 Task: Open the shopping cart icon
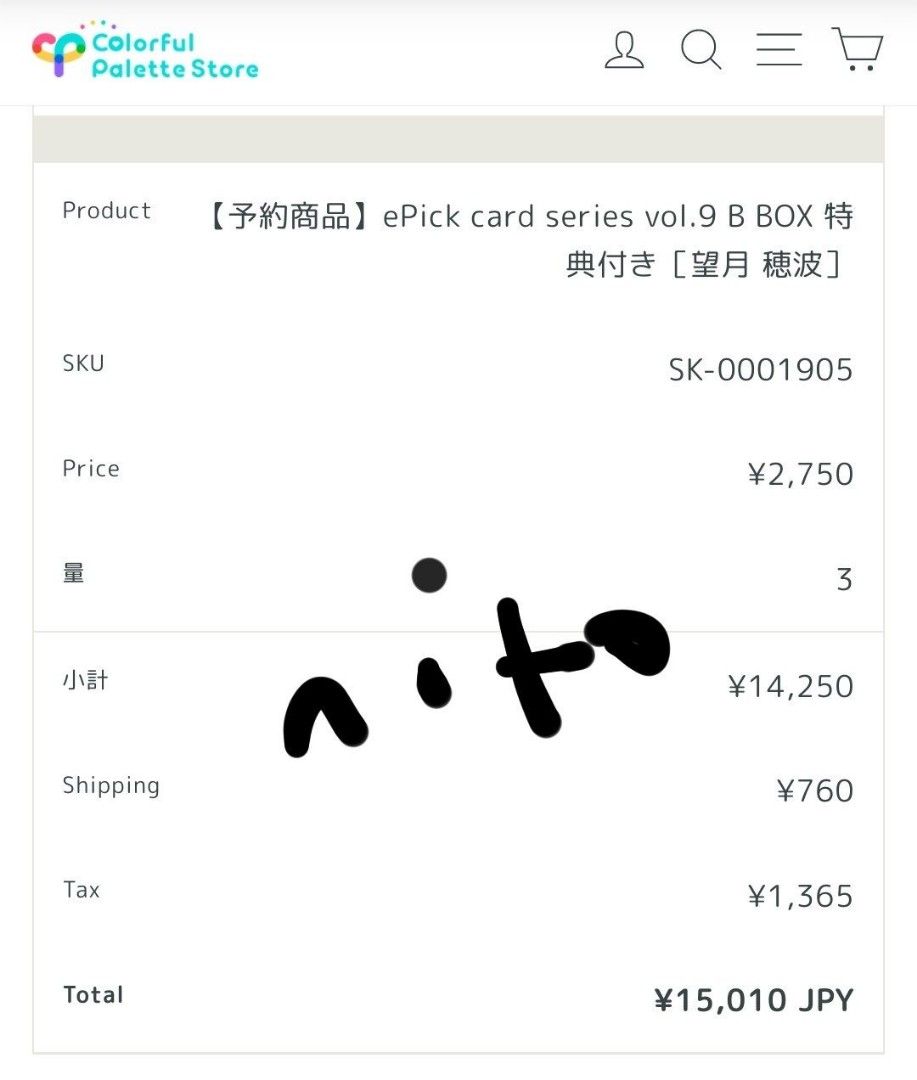tap(857, 50)
